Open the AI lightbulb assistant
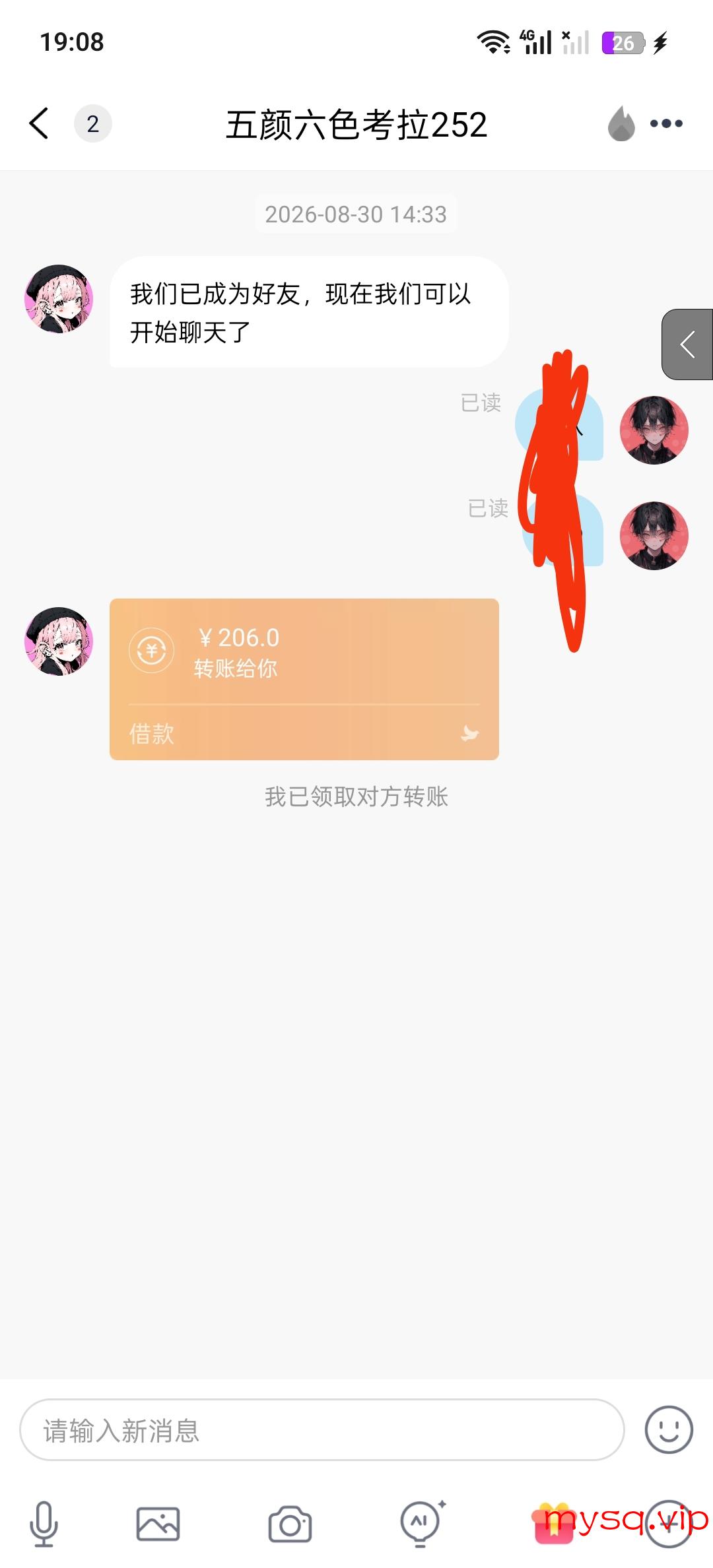This screenshot has width=713, height=1568. pyautogui.click(x=423, y=1522)
